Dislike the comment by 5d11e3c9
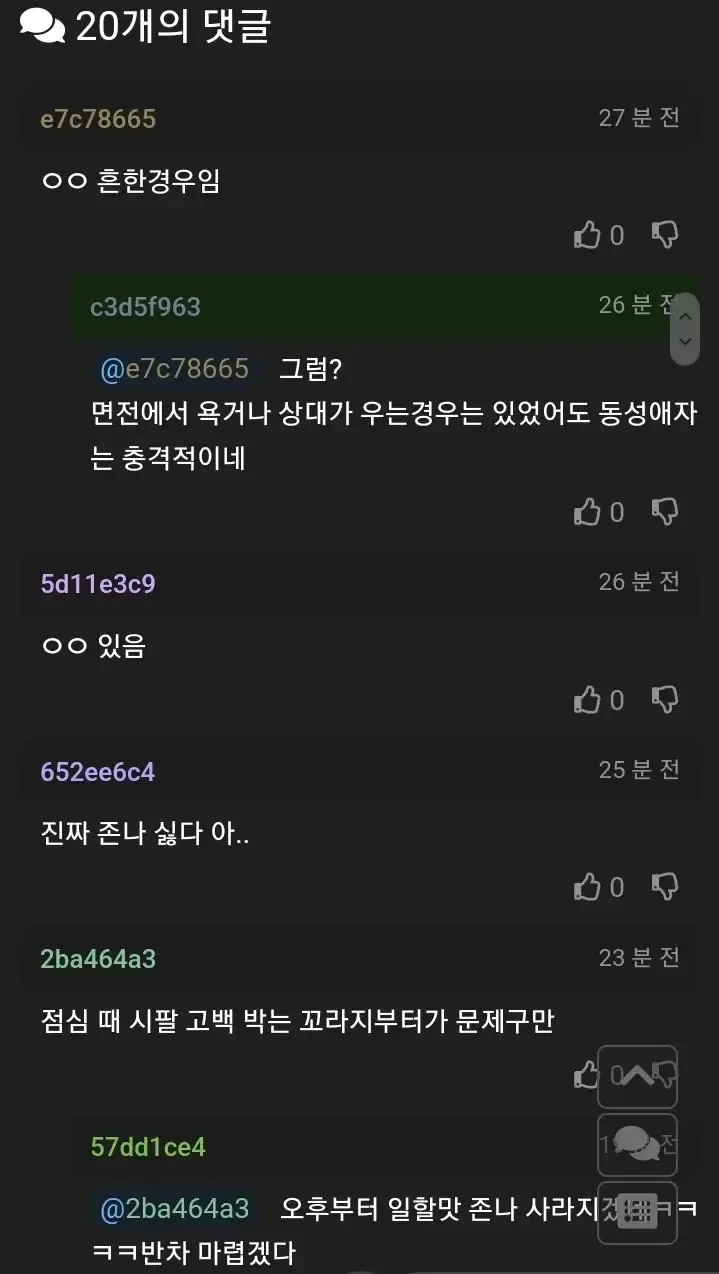 click(x=665, y=700)
